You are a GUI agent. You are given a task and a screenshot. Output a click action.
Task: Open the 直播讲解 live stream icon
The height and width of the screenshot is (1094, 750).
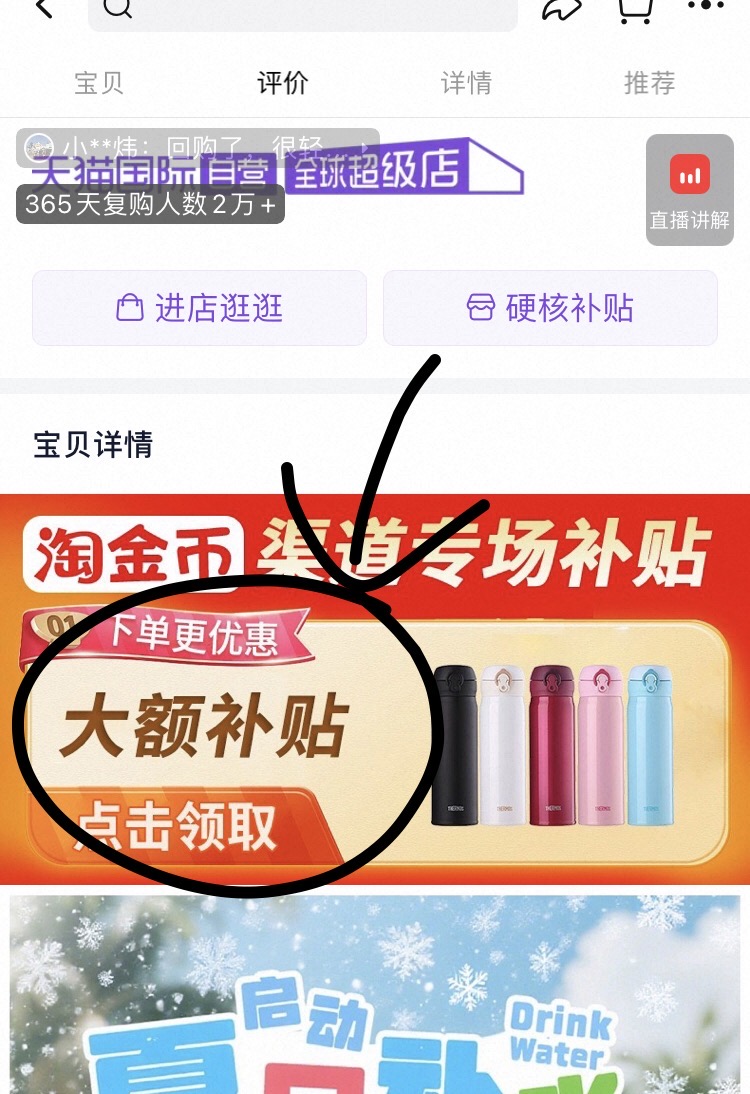[x=688, y=190]
